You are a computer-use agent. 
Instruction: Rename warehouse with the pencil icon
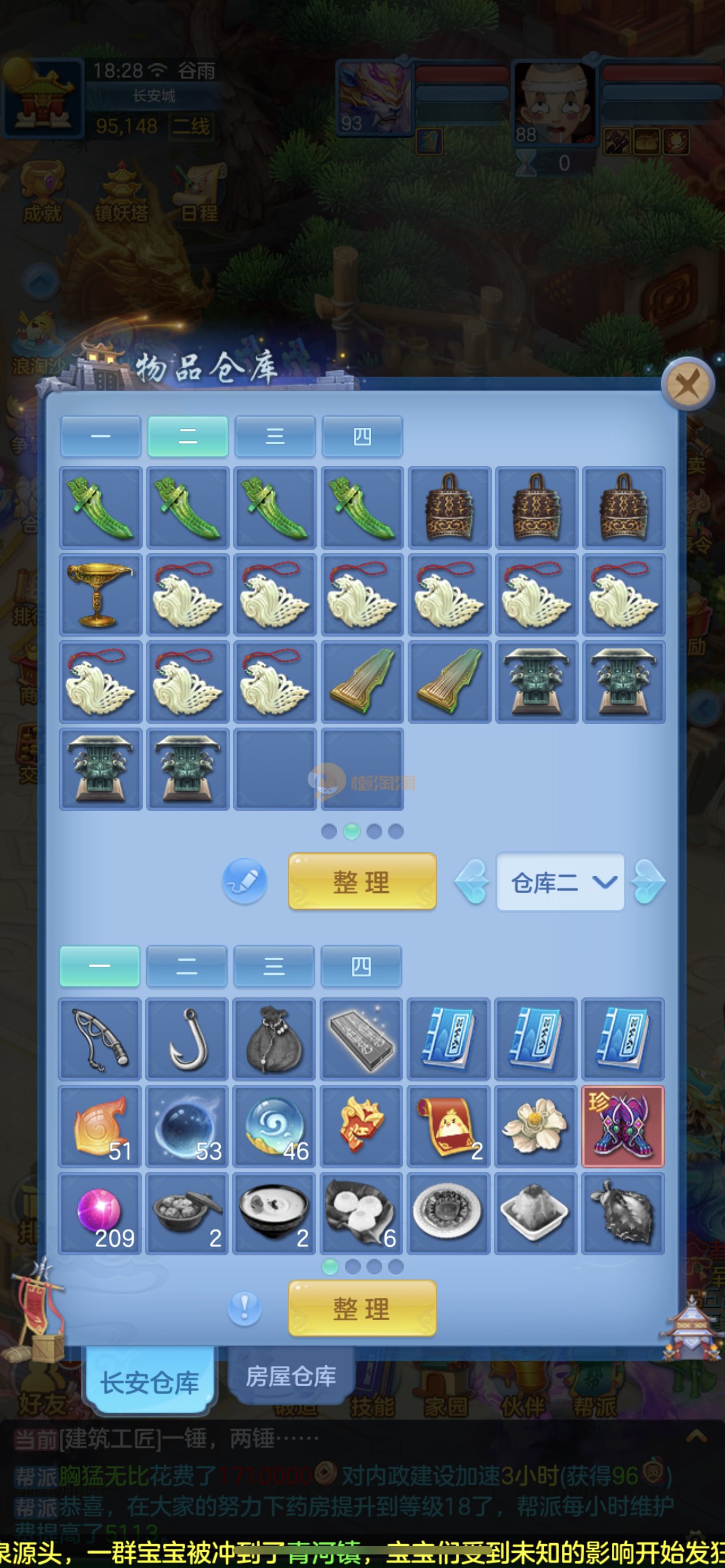click(x=244, y=881)
